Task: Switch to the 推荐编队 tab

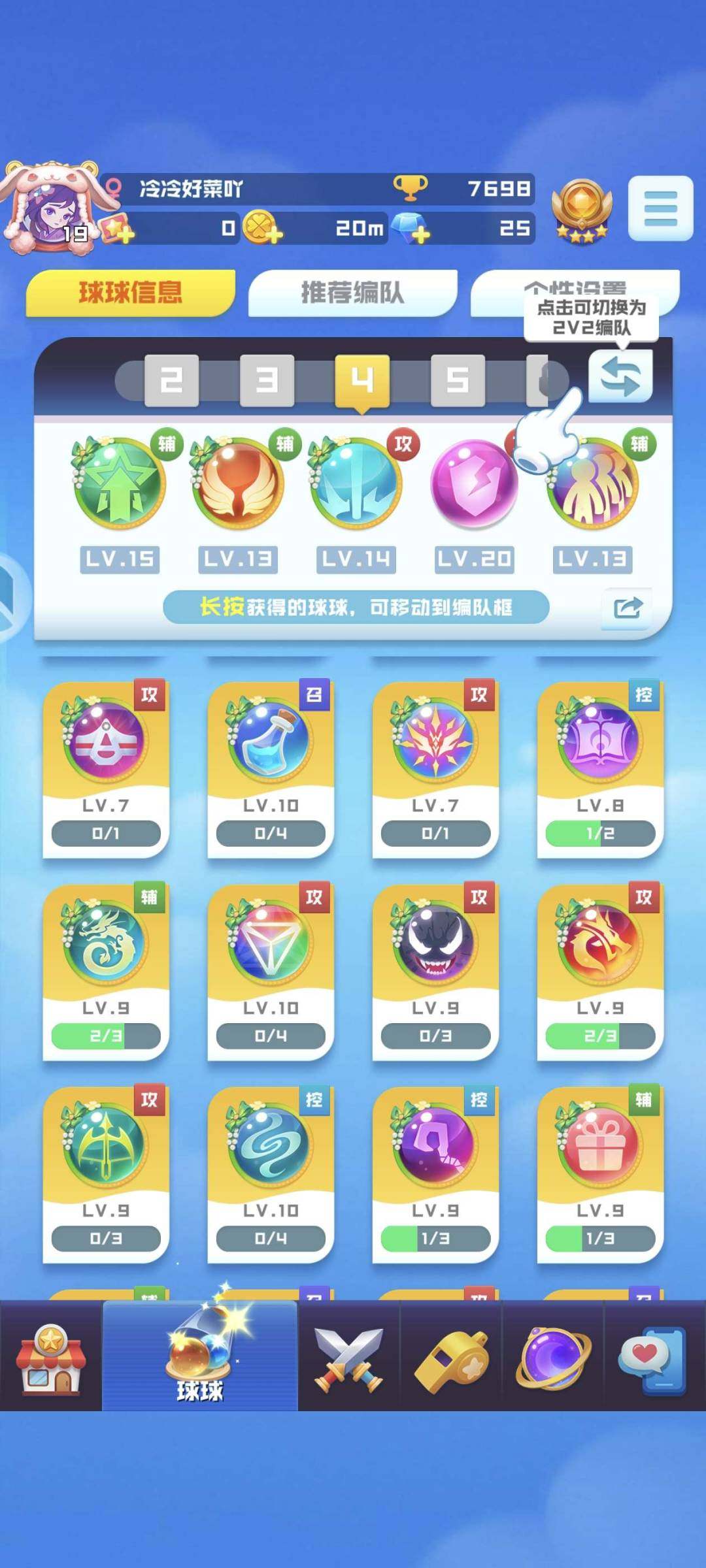Action: tap(352, 293)
